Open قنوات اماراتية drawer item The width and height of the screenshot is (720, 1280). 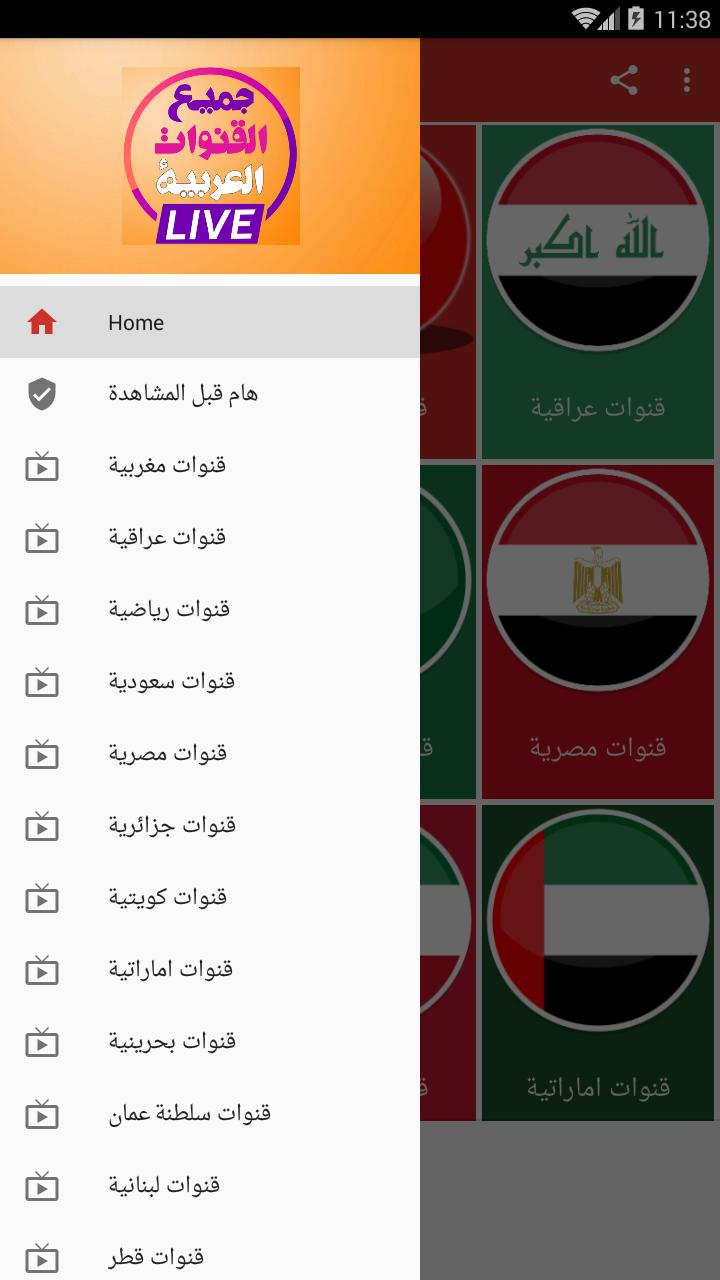coord(210,970)
